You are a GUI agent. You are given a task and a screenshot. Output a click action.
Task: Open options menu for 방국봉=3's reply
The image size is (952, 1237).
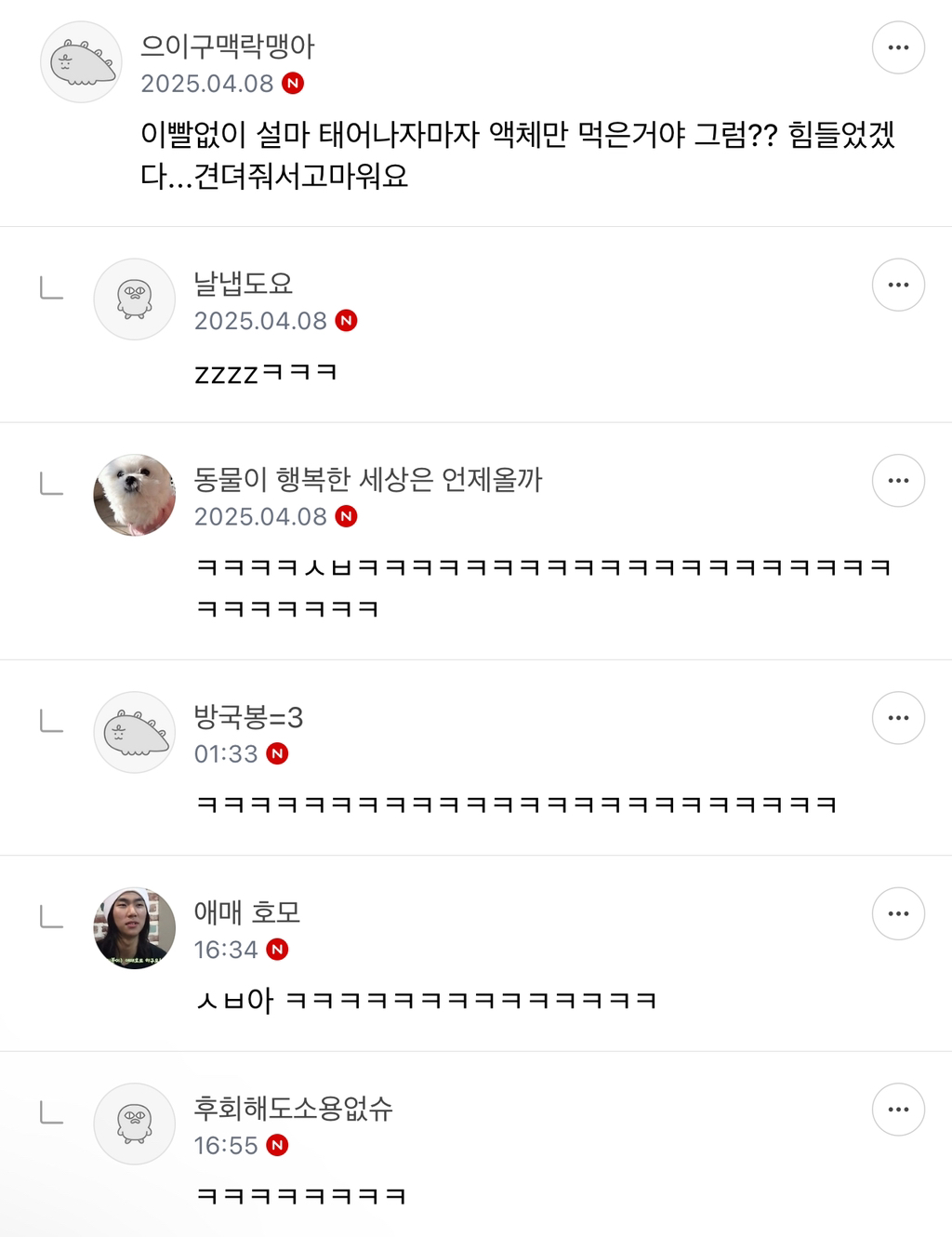(x=898, y=718)
